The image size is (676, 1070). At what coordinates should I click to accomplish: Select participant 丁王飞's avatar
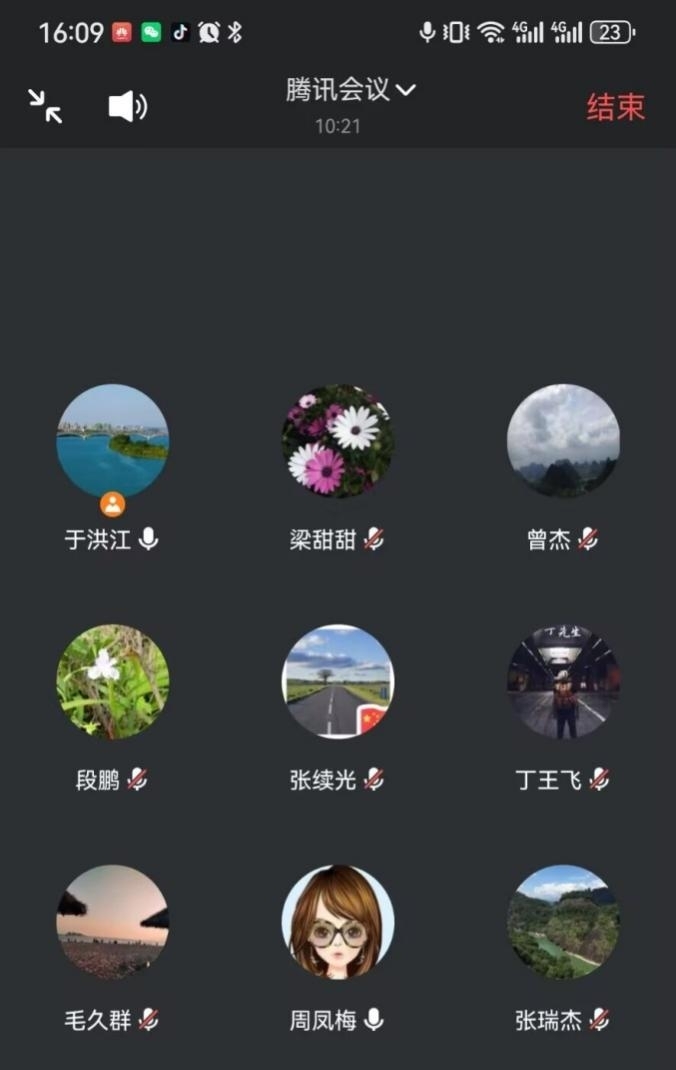point(563,682)
